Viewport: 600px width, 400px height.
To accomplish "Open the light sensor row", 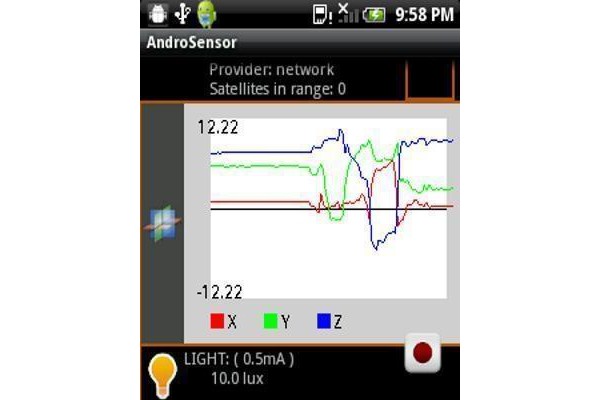I will pyautogui.click(x=300, y=373).
